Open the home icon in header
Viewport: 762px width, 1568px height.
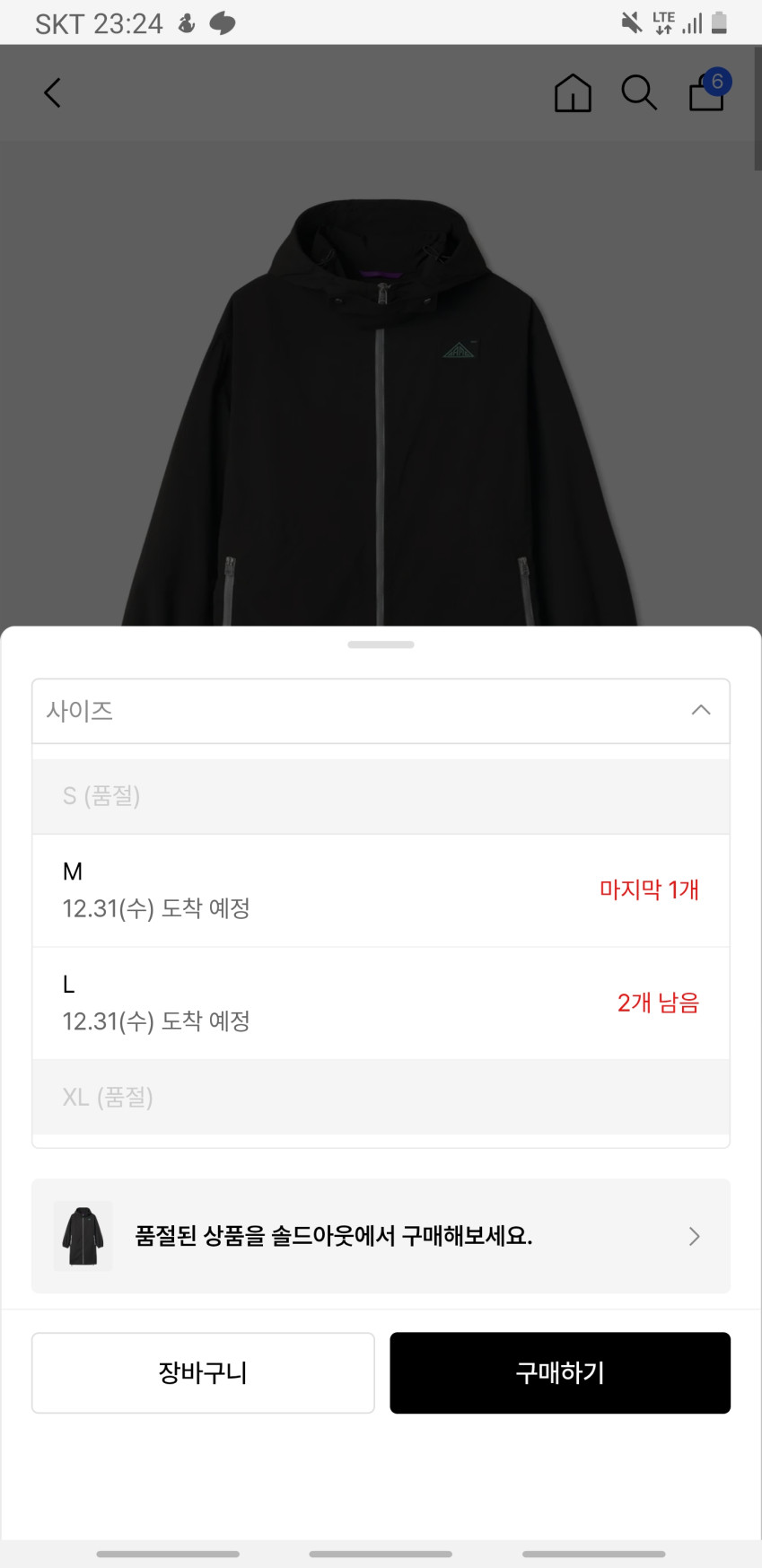click(573, 92)
